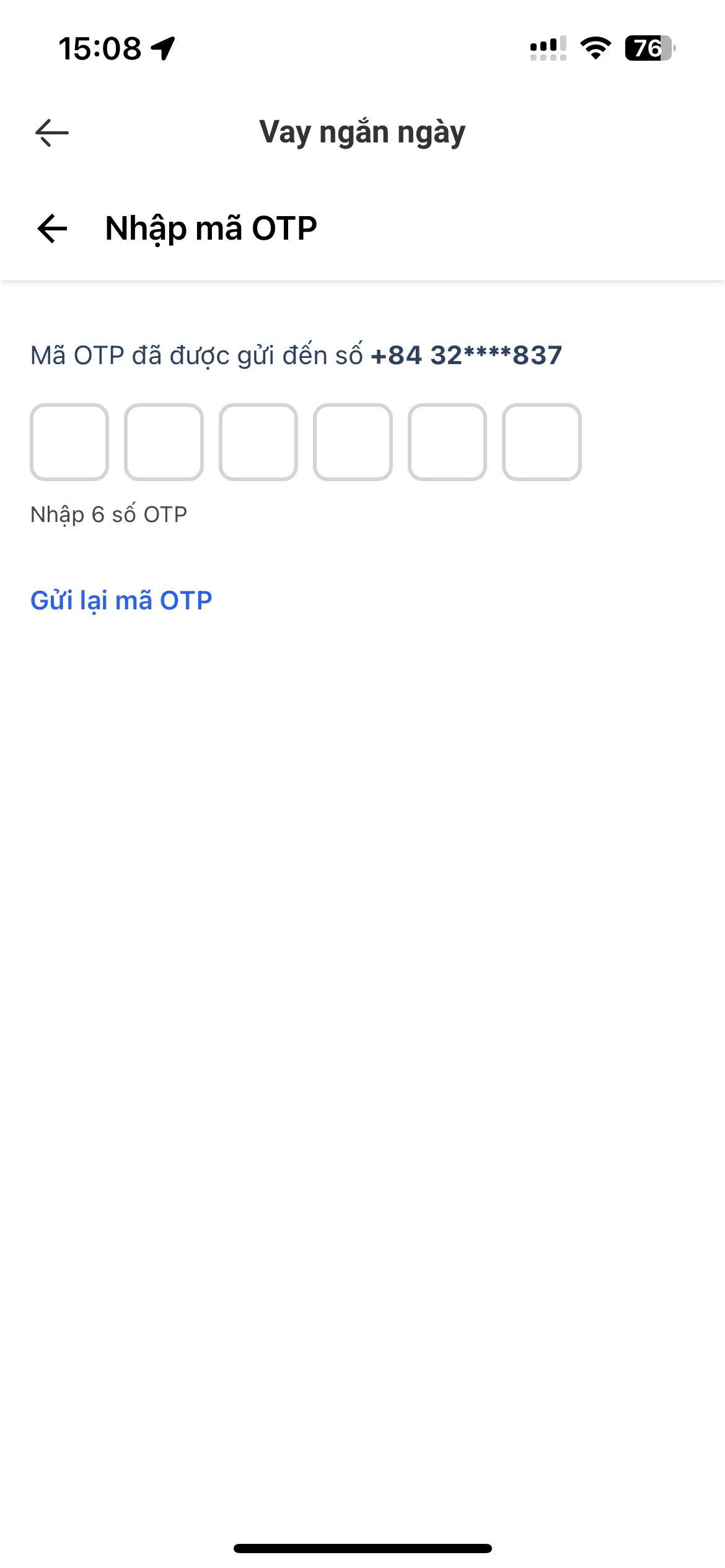Select the second OTP digit box
This screenshot has width=725, height=1568.
tap(164, 442)
